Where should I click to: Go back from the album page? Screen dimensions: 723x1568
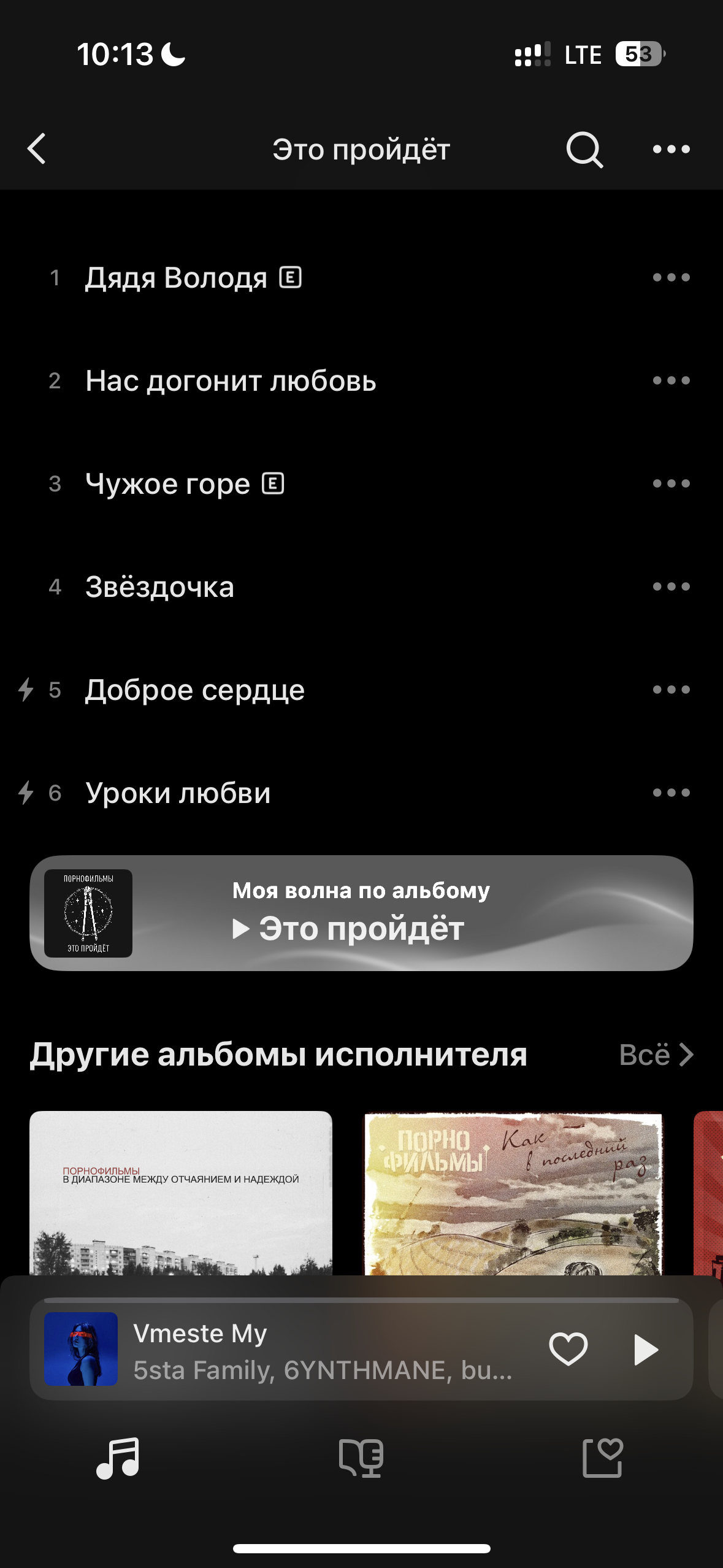pyautogui.click(x=37, y=149)
